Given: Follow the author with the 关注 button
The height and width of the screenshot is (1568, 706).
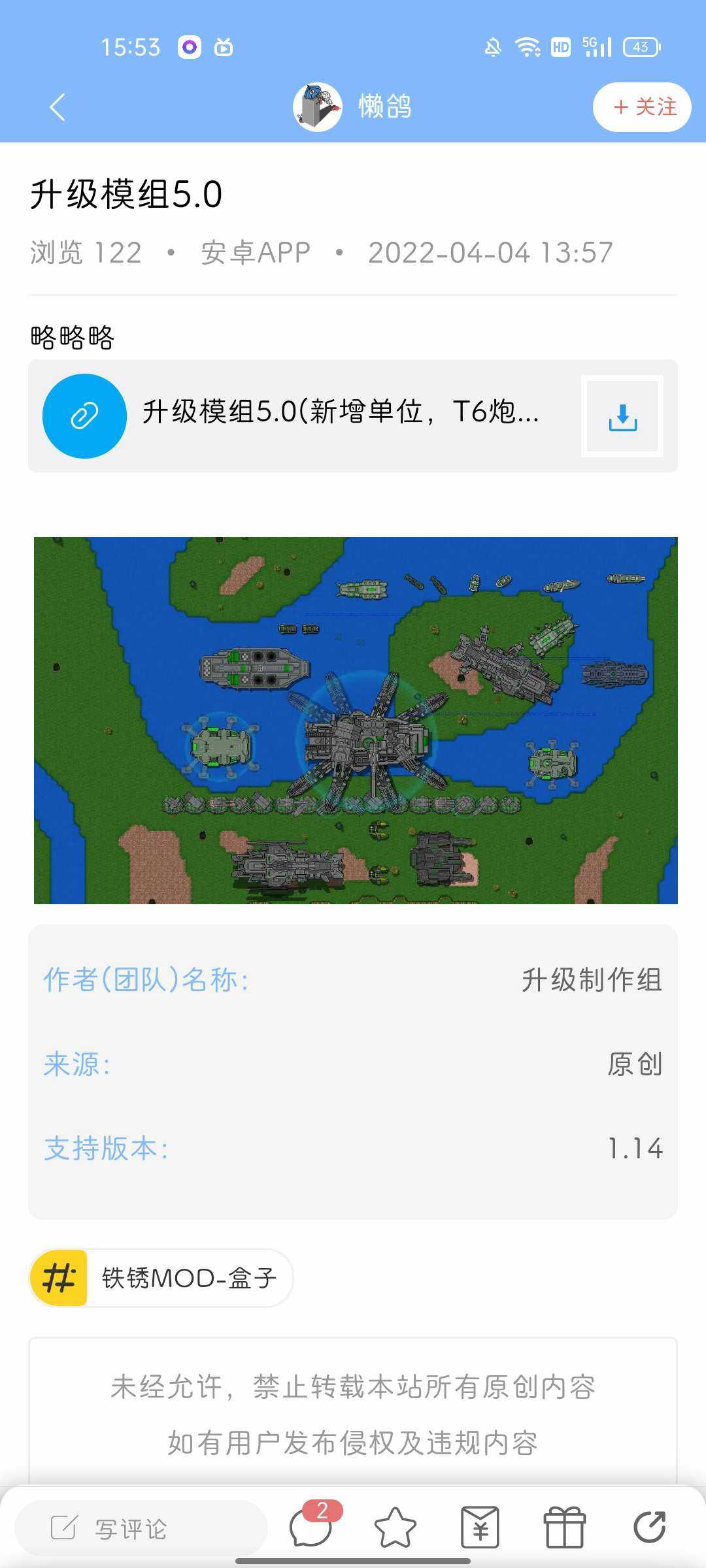Looking at the screenshot, I should click(642, 107).
